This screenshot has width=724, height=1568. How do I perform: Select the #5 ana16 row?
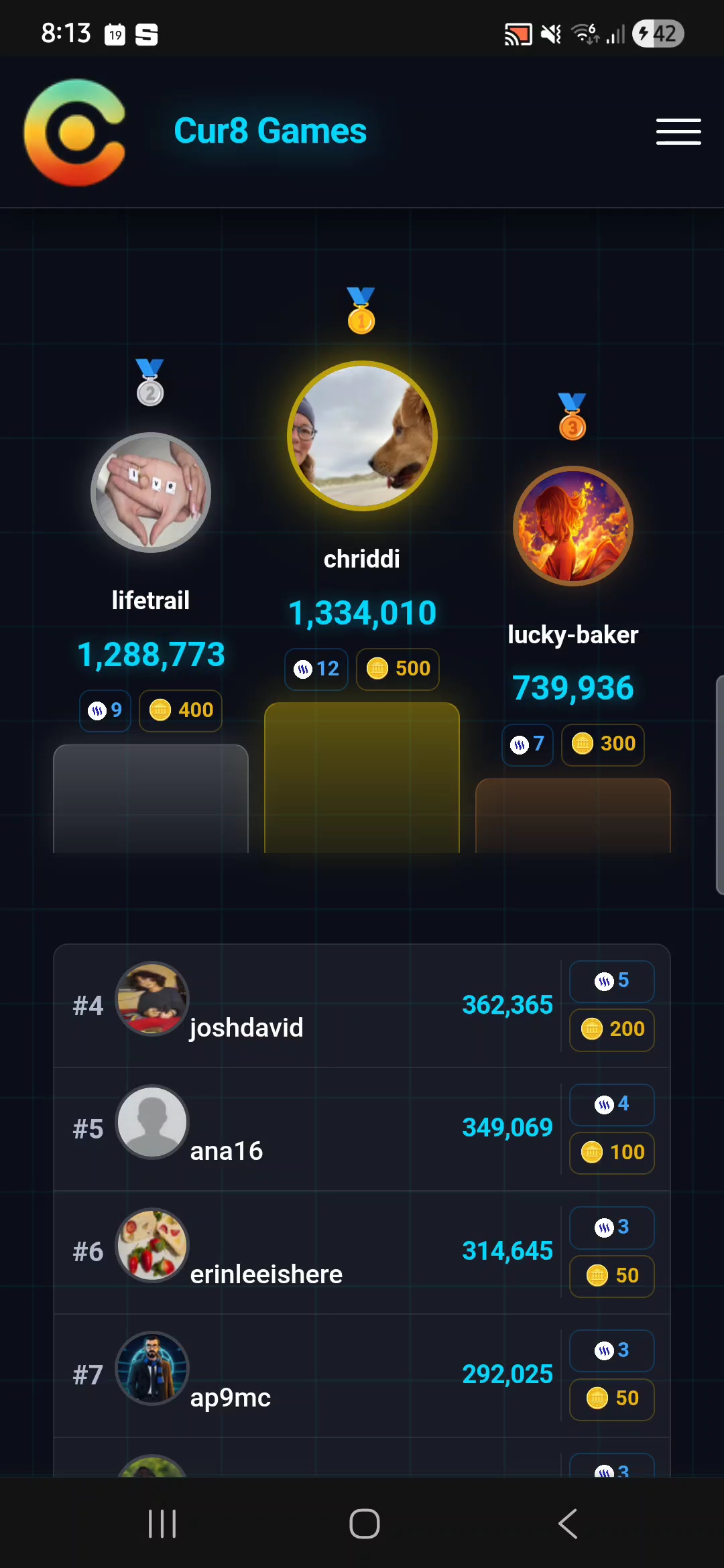pos(362,1129)
